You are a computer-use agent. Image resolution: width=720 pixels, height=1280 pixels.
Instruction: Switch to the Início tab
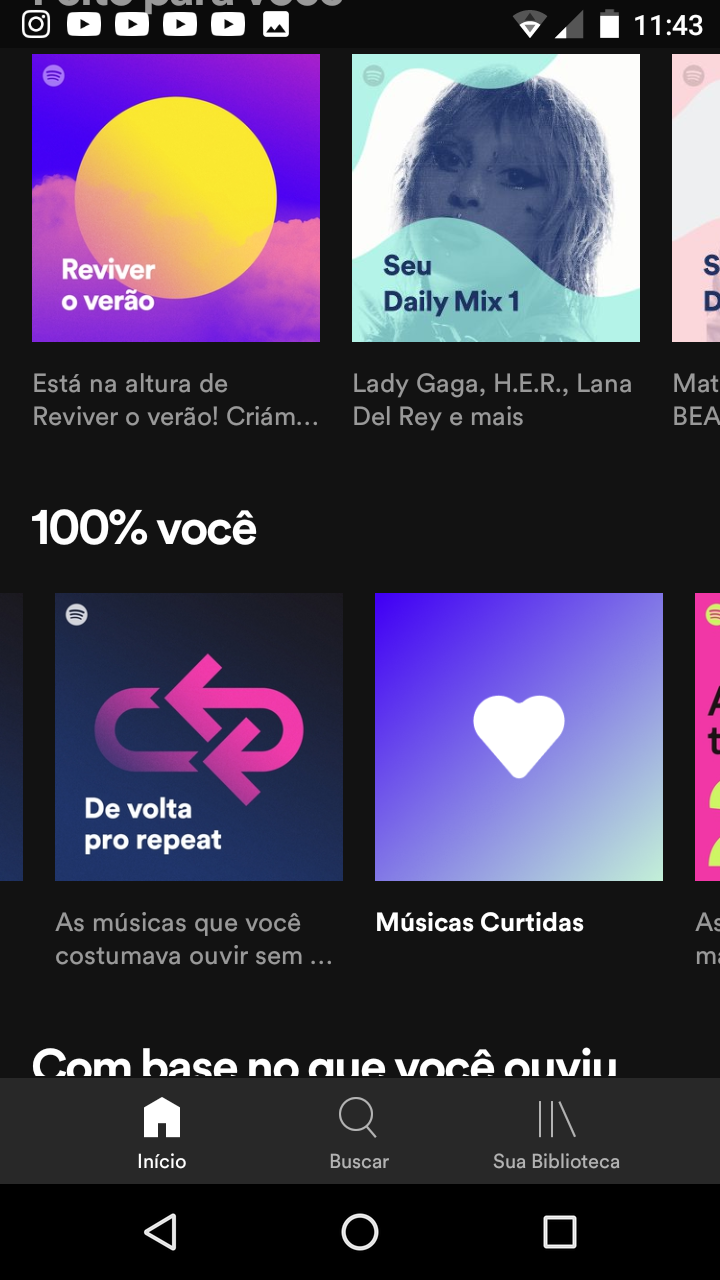tap(162, 1133)
